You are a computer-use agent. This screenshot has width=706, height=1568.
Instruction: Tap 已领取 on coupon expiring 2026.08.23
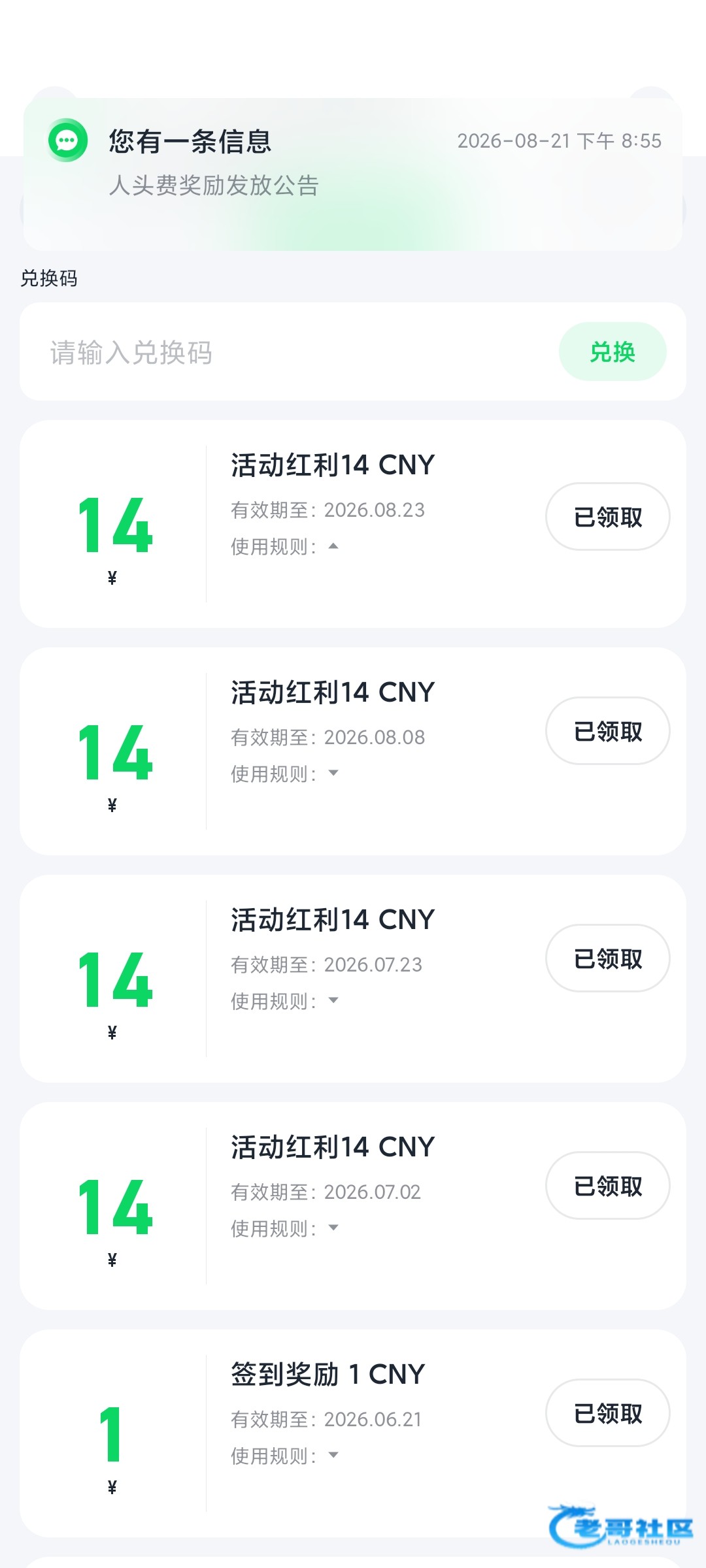(608, 517)
